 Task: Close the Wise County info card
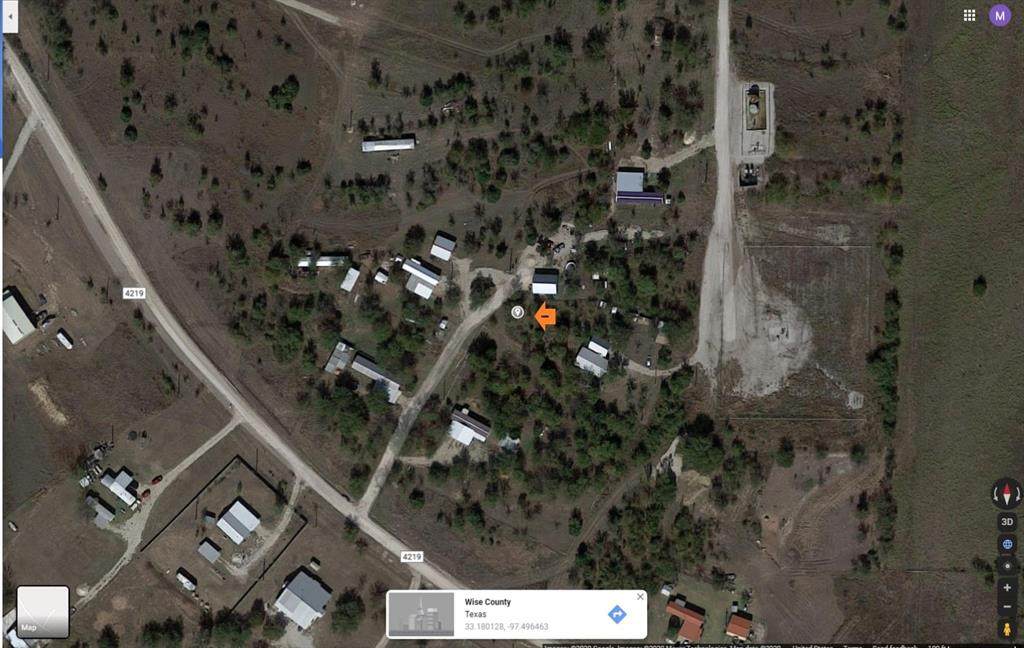point(640,597)
